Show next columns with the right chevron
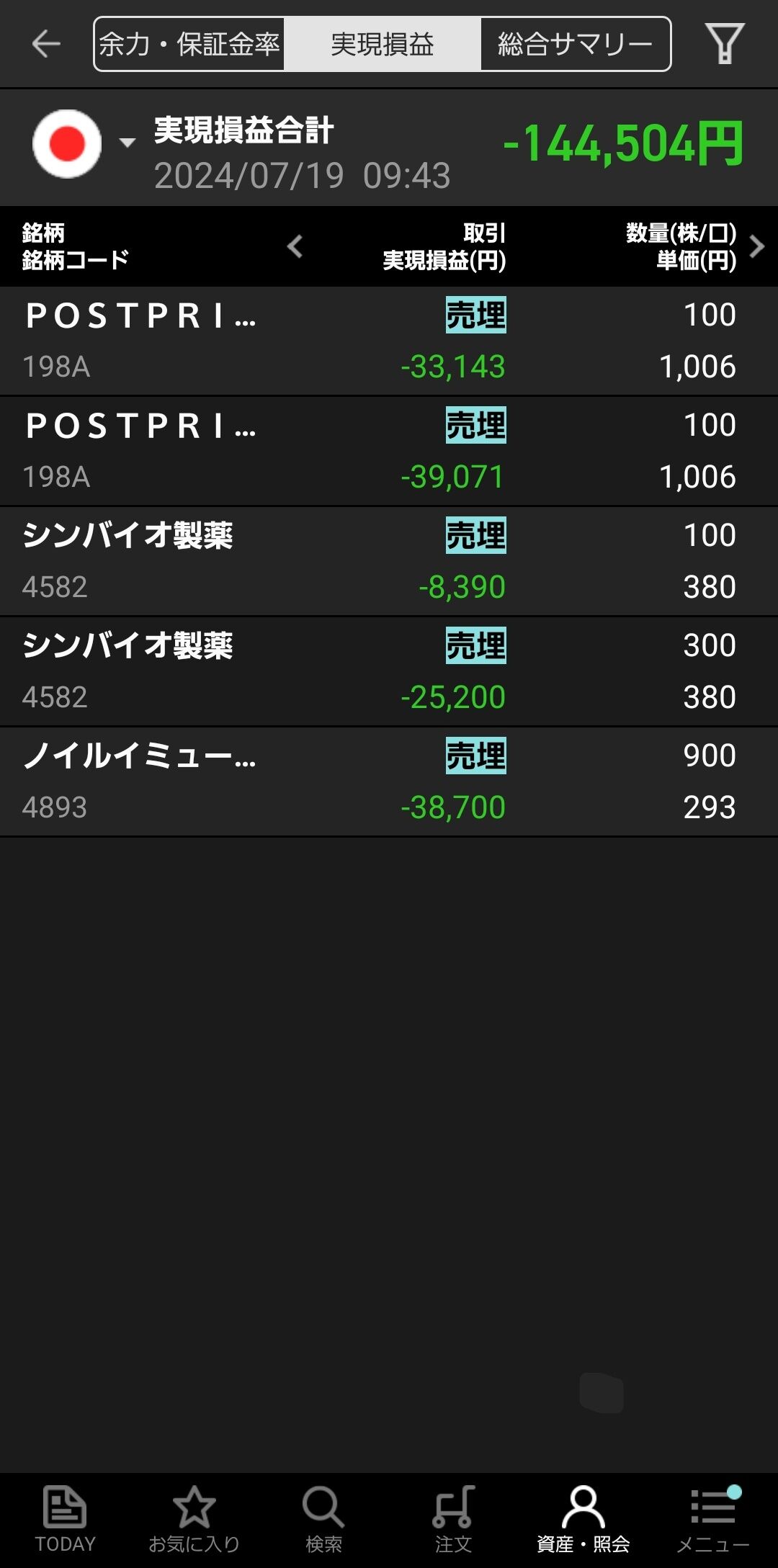The height and width of the screenshot is (1568, 778). pyautogui.click(x=756, y=246)
